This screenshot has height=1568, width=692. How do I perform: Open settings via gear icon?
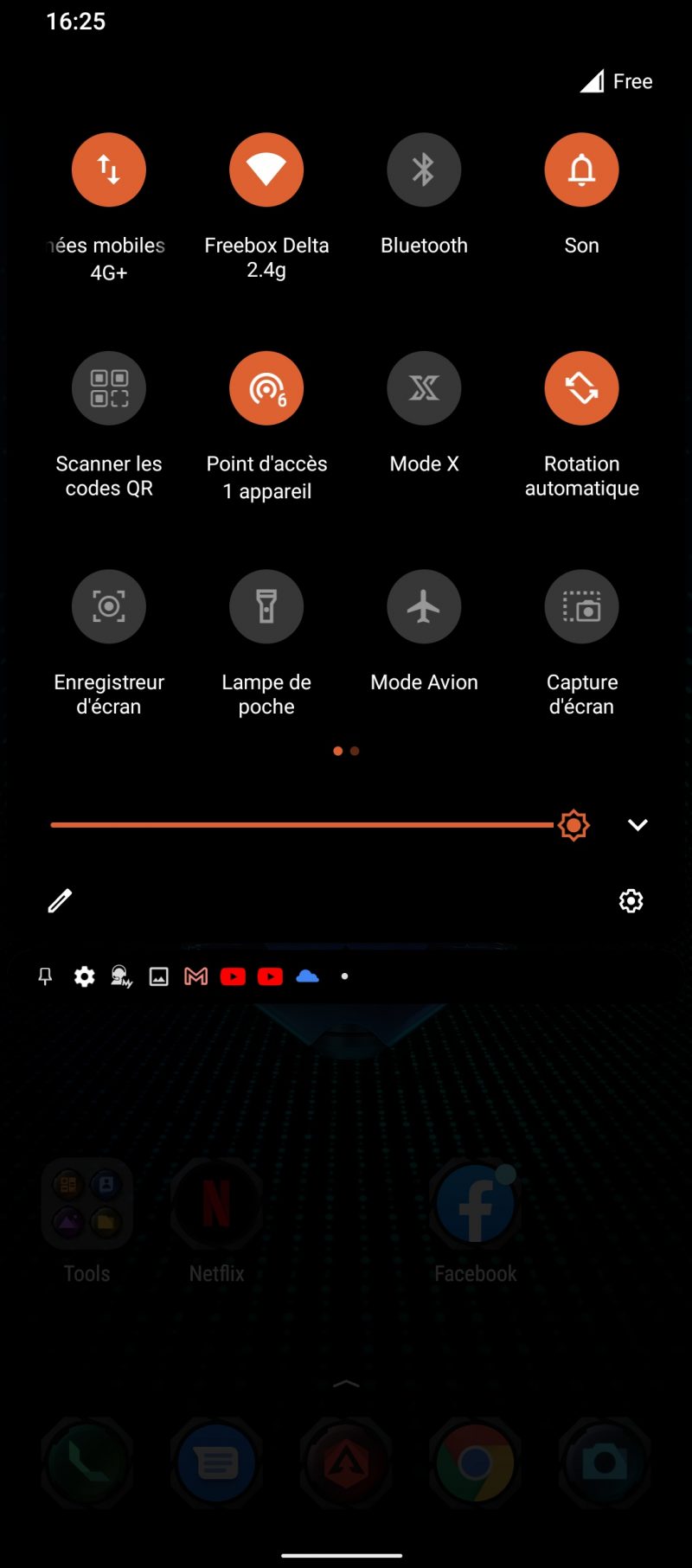click(631, 901)
